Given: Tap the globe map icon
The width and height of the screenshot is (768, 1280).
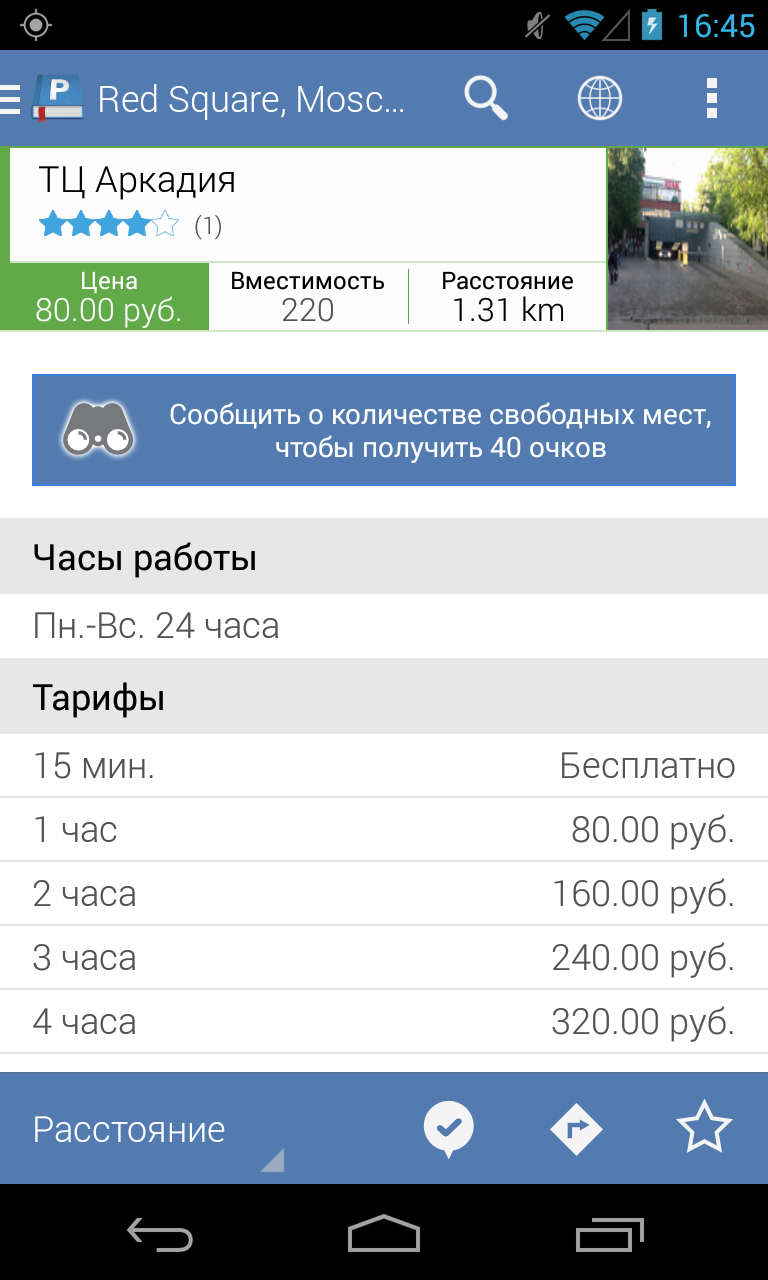Looking at the screenshot, I should pyautogui.click(x=600, y=99).
